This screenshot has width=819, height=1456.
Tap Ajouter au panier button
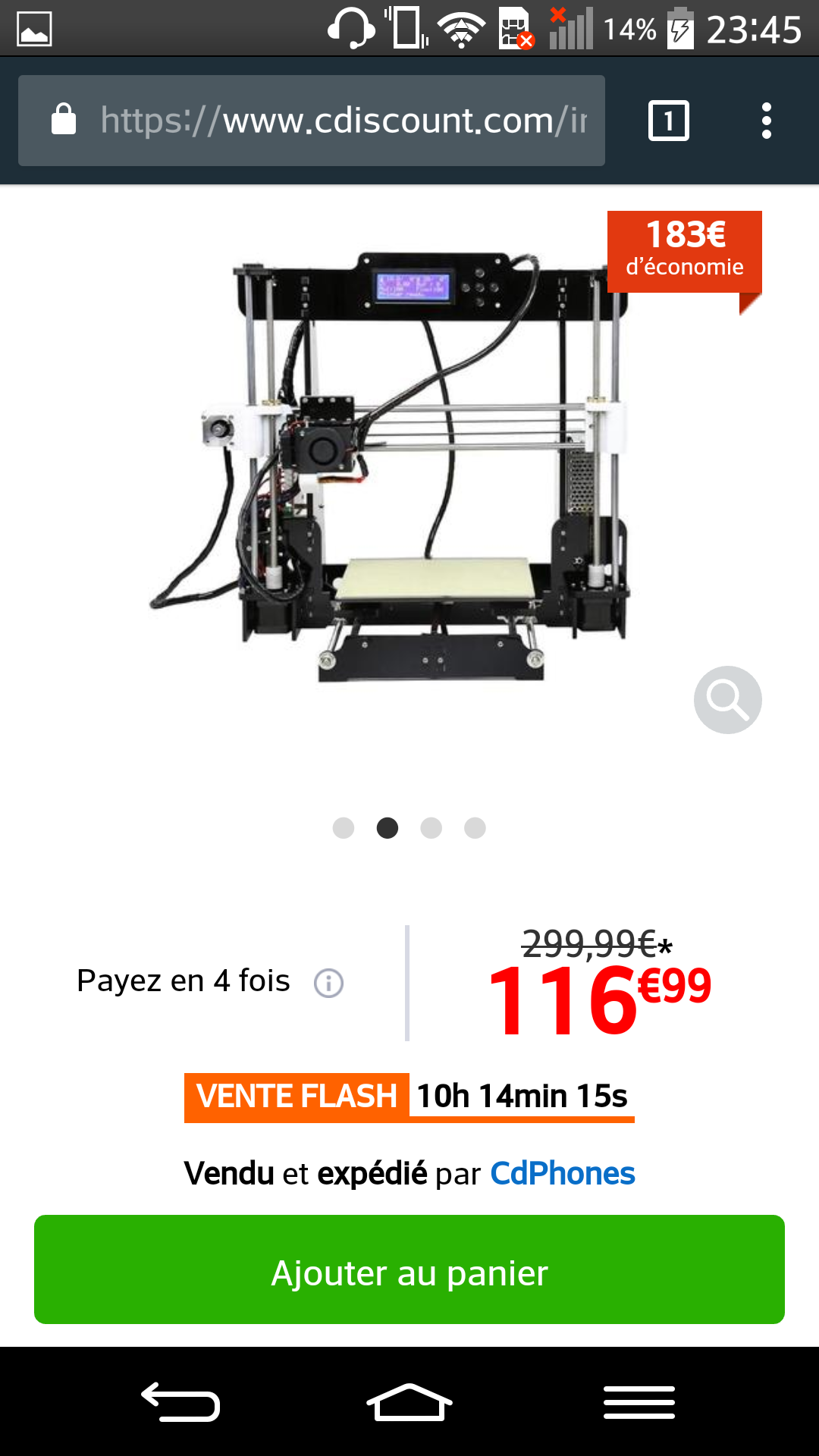click(x=409, y=1269)
